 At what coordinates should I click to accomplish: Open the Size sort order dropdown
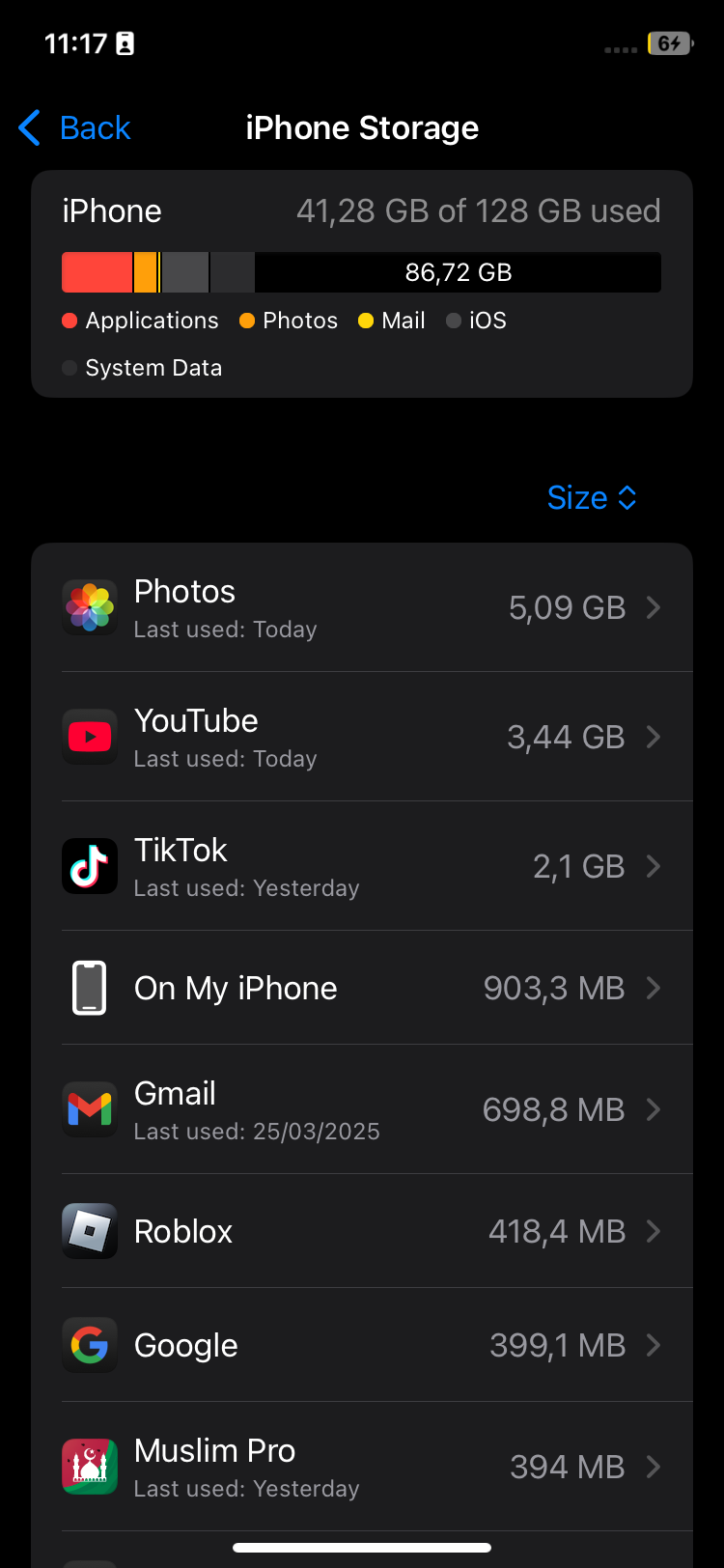pos(591,497)
